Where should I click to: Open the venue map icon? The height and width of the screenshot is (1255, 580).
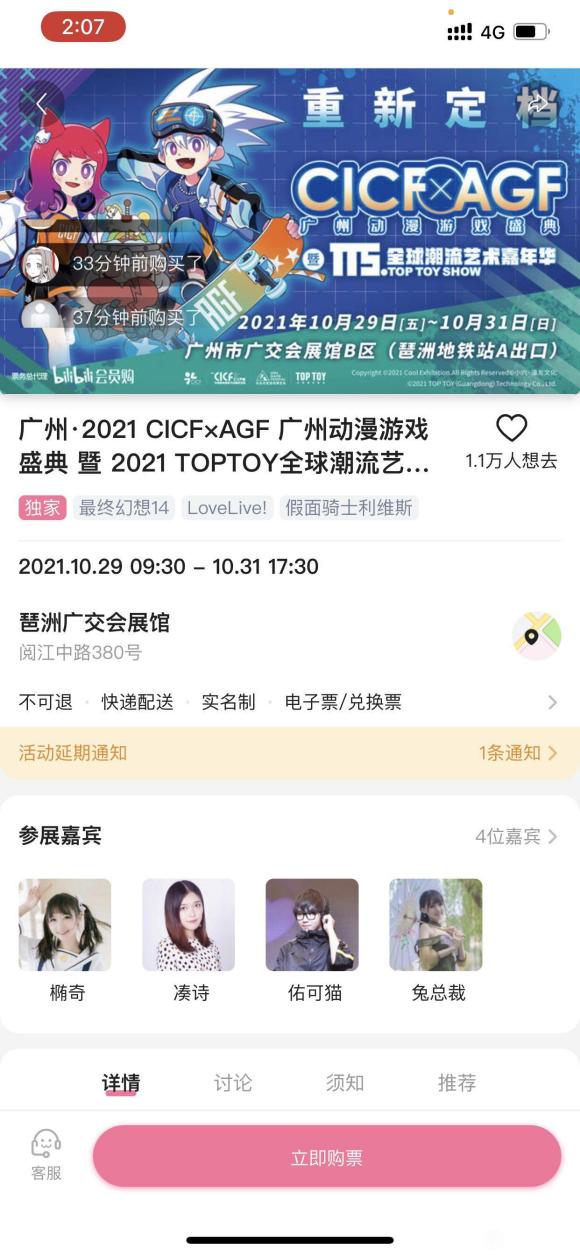536,636
